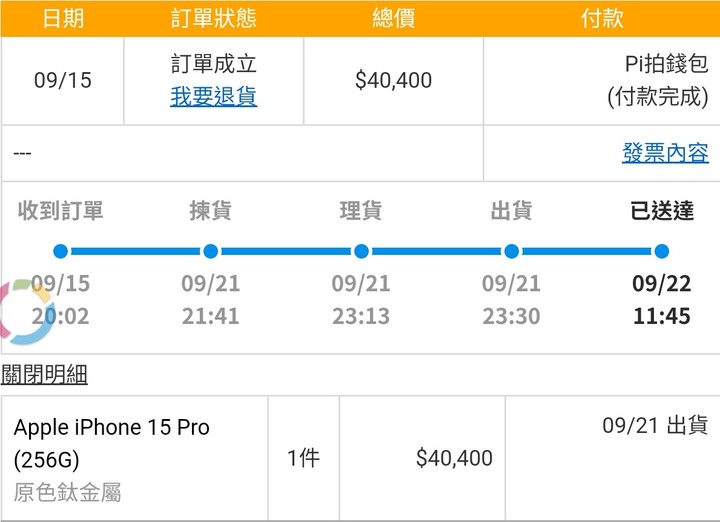Open 發票內容 invoice details

point(665,153)
